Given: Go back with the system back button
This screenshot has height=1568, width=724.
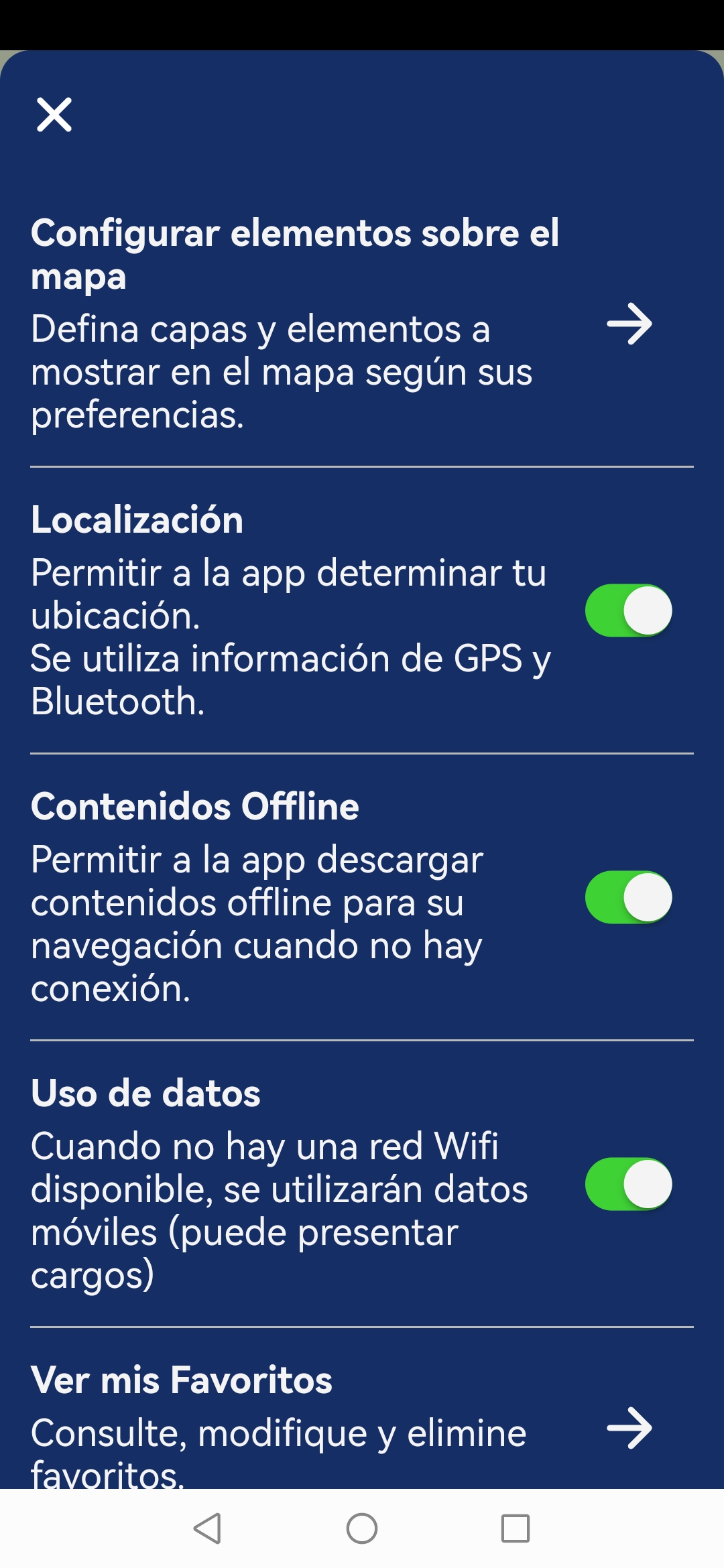Looking at the screenshot, I should pos(207,1528).
